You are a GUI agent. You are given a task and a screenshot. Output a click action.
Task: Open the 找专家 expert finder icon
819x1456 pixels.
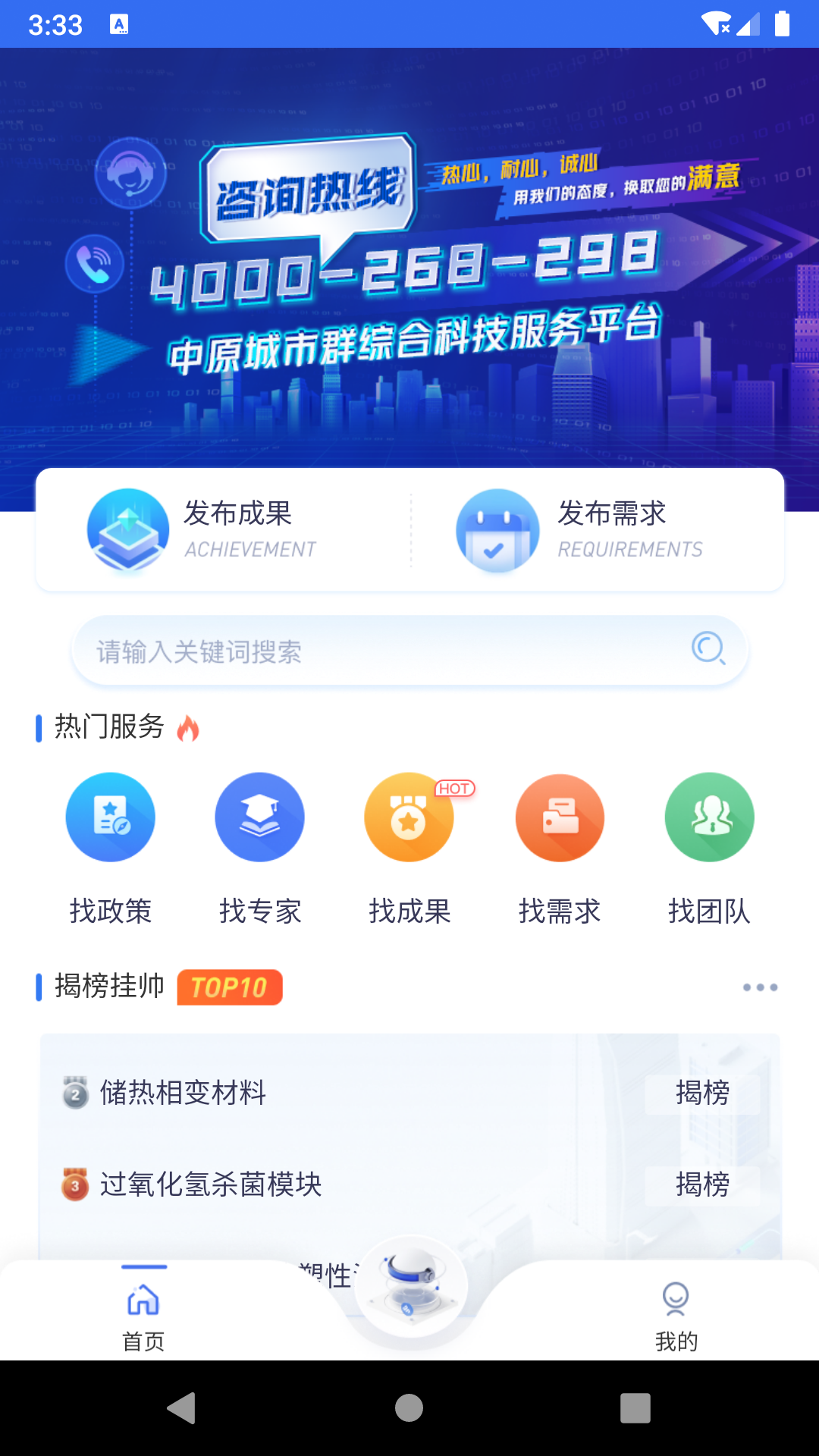260,817
